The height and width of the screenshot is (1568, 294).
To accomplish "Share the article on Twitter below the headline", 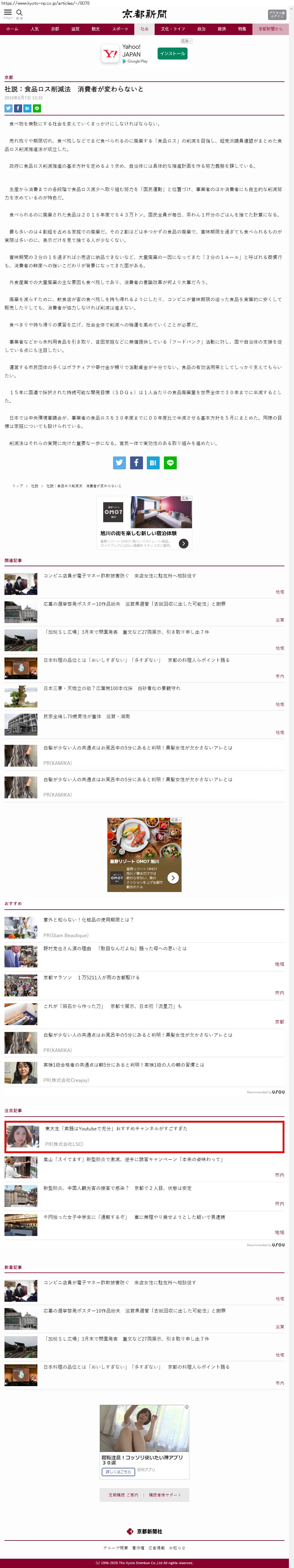I will click(x=8, y=108).
